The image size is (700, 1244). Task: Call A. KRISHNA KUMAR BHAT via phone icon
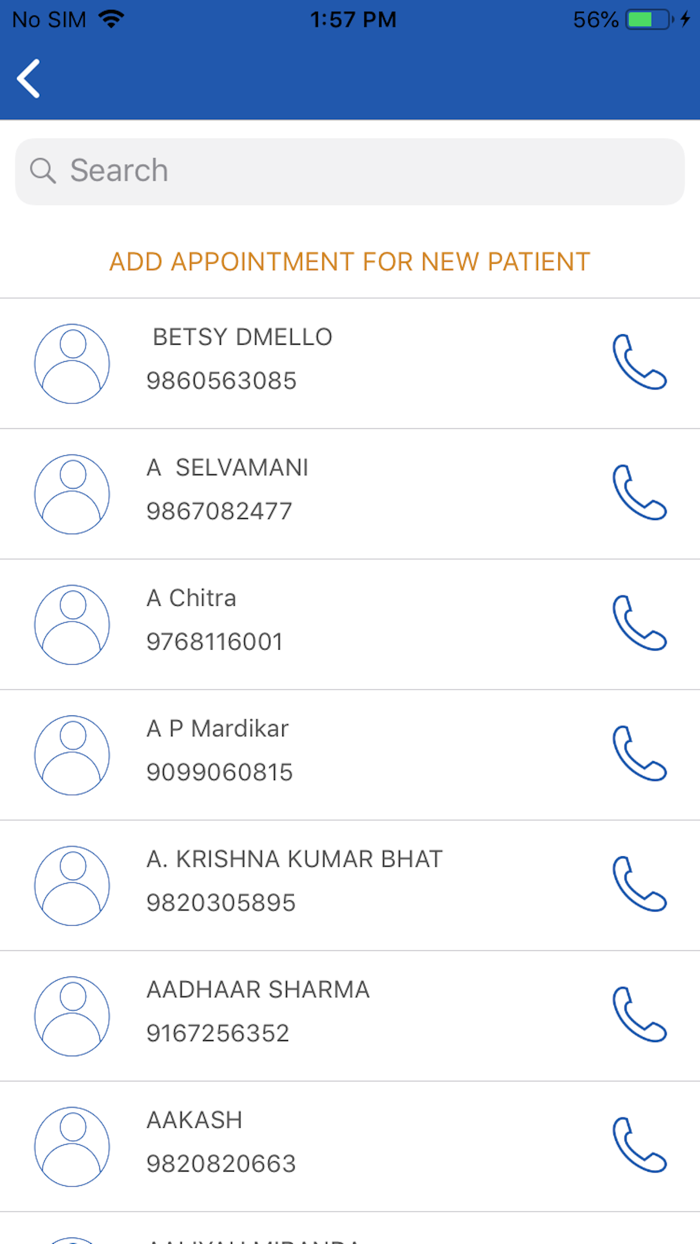tap(639, 884)
